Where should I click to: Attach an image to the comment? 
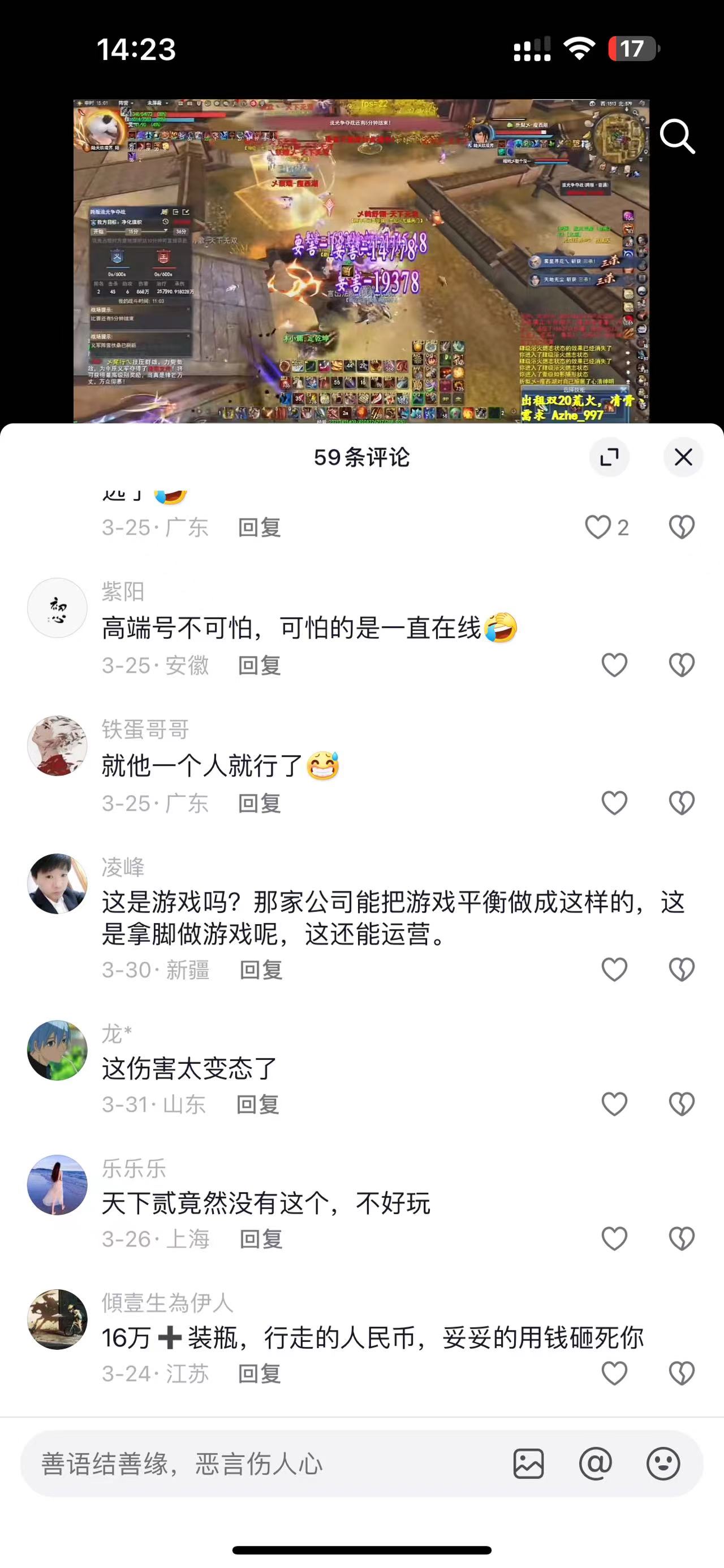click(528, 1463)
